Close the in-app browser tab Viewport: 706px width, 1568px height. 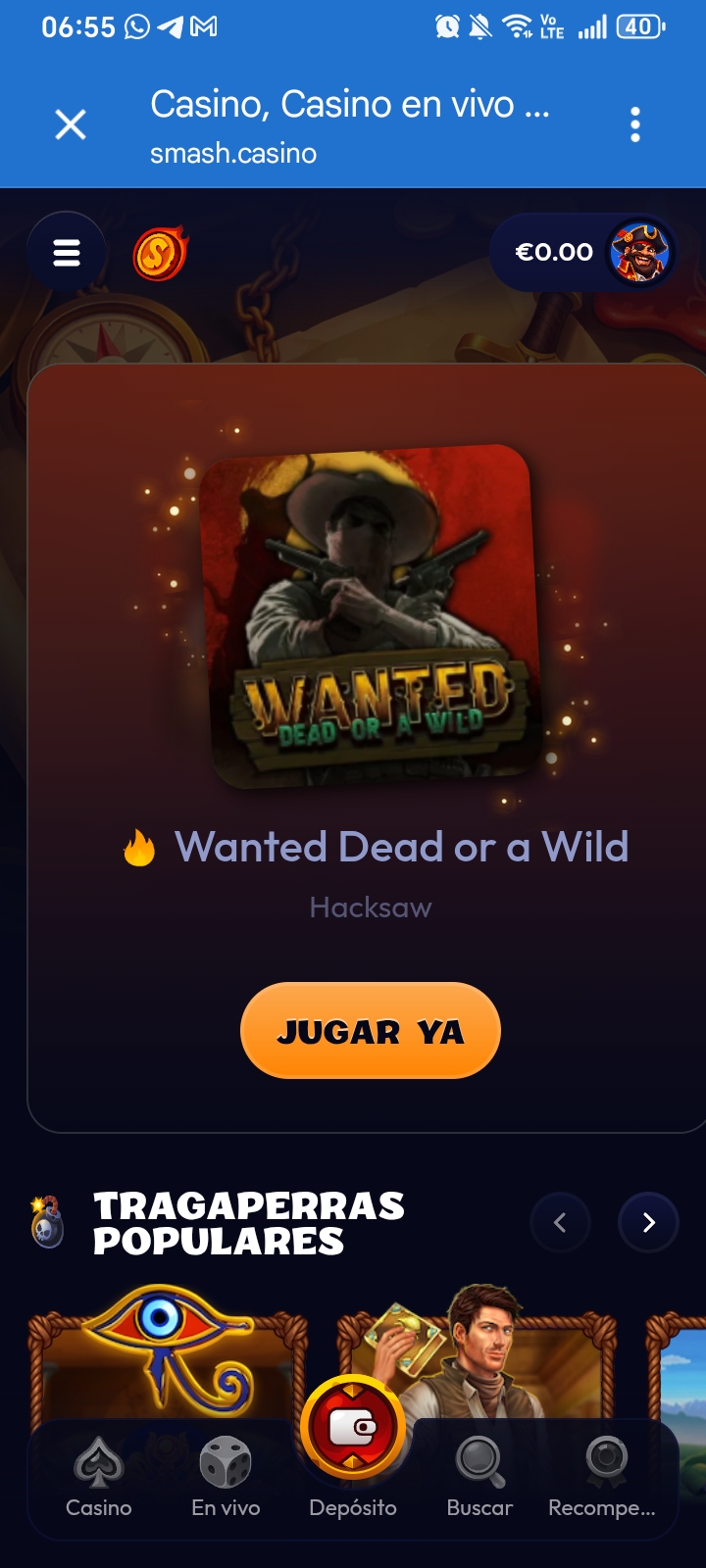[x=71, y=124]
